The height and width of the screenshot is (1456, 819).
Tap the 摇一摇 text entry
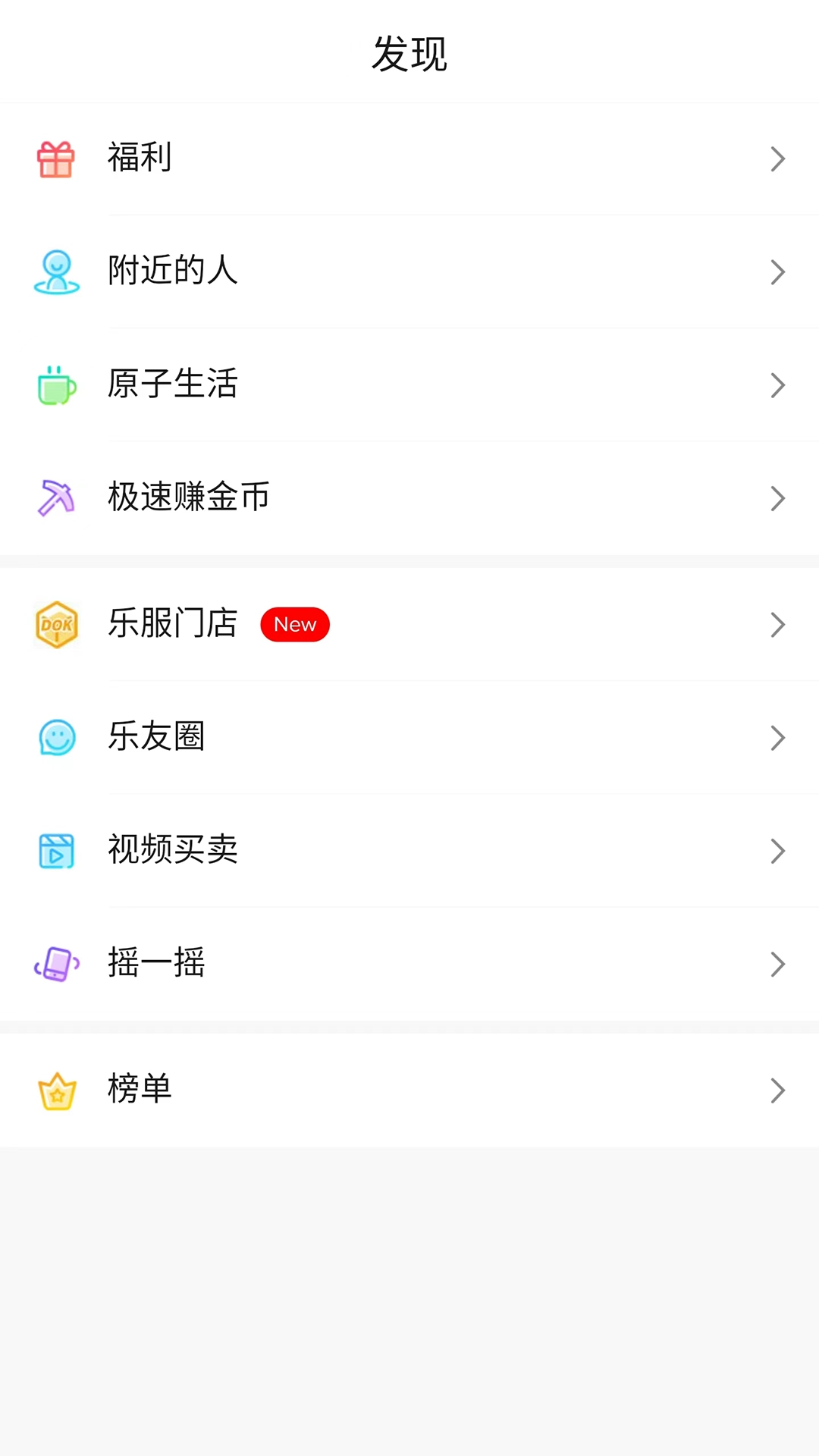coord(157,964)
